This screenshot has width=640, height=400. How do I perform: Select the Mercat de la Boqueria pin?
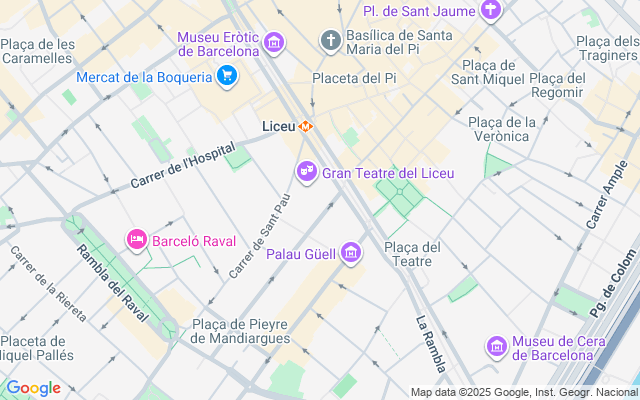[x=227, y=76]
